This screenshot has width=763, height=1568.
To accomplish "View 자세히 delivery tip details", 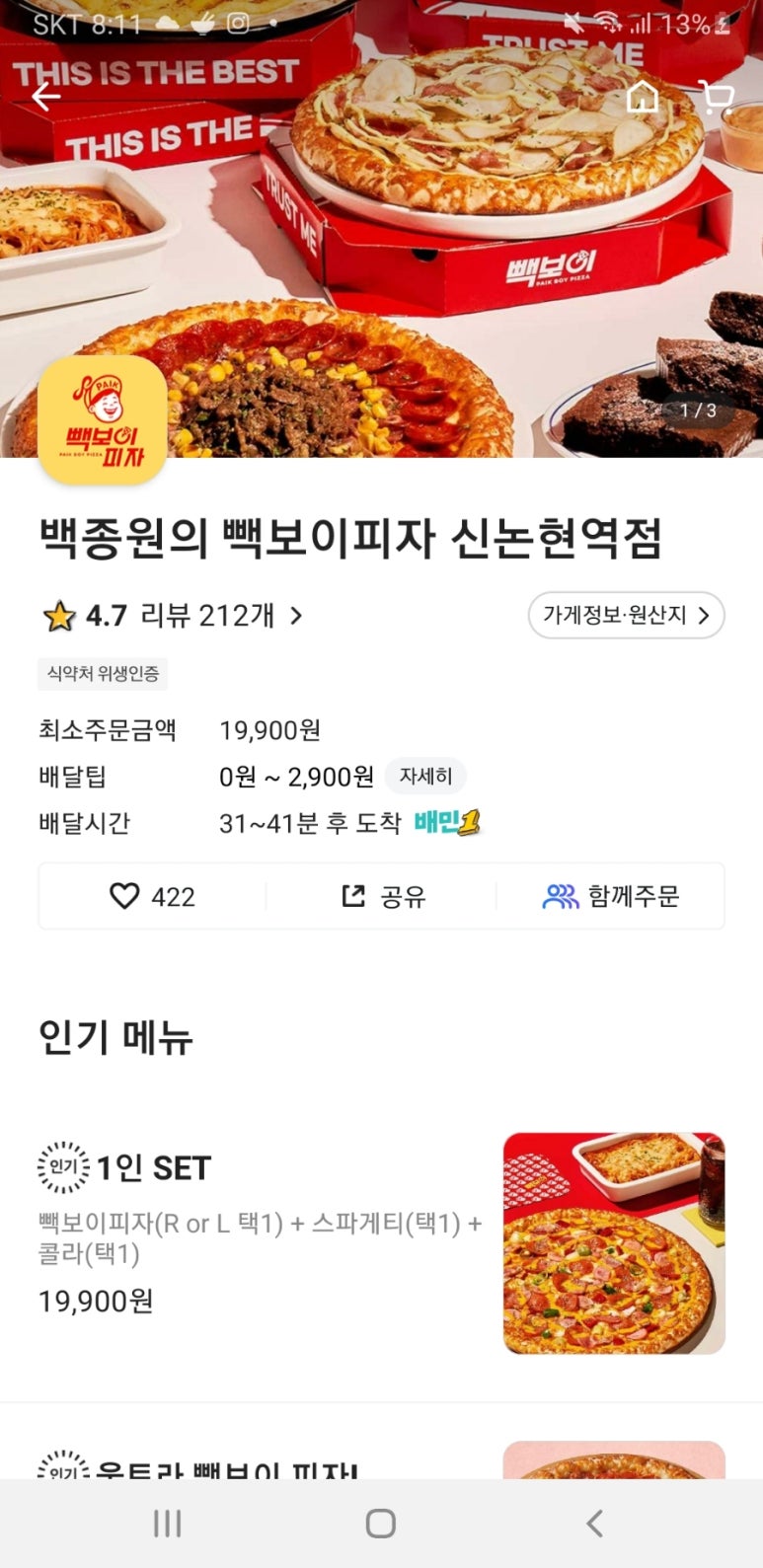I will [x=425, y=777].
